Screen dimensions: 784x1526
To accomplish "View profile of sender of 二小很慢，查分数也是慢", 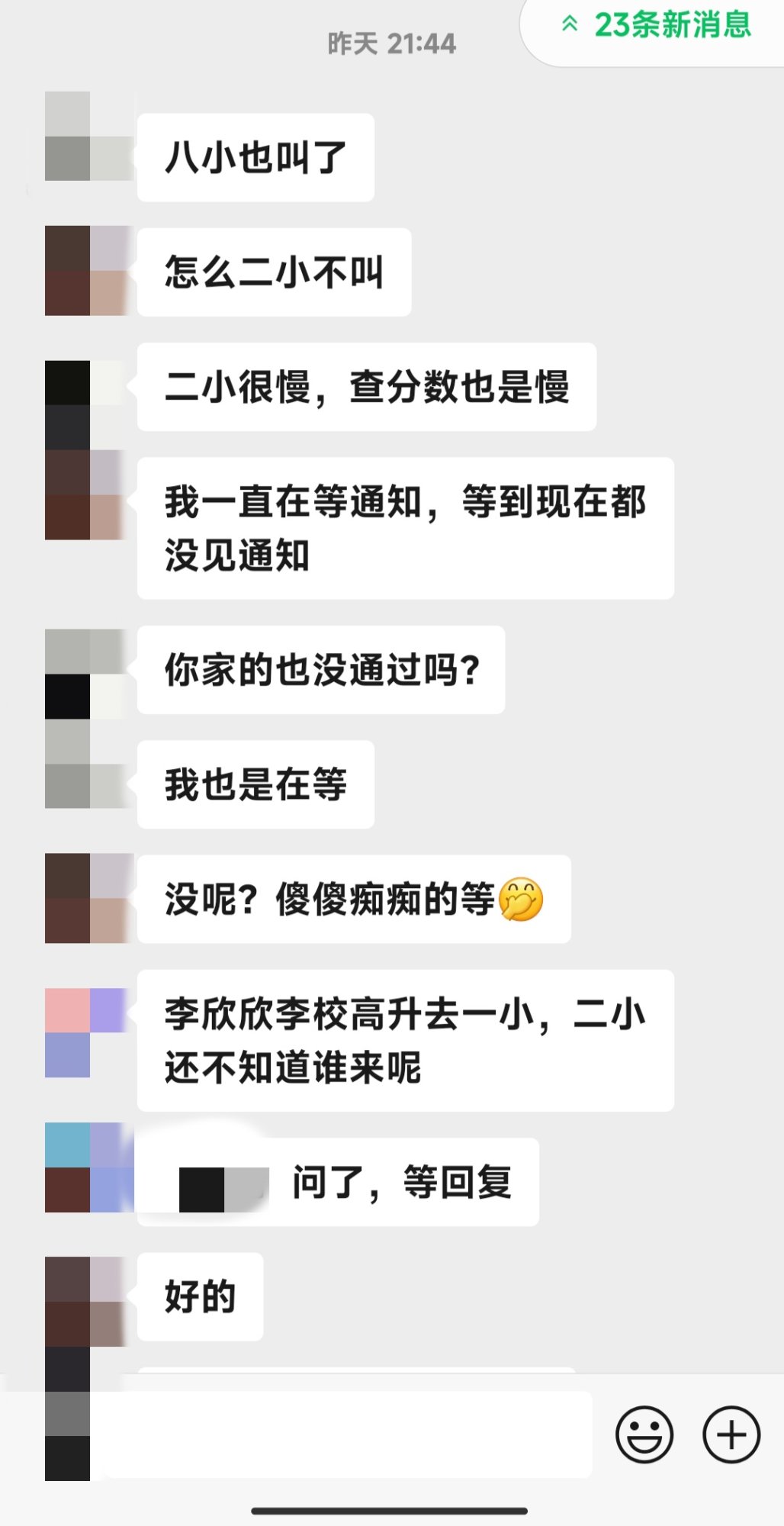I will point(89,405).
